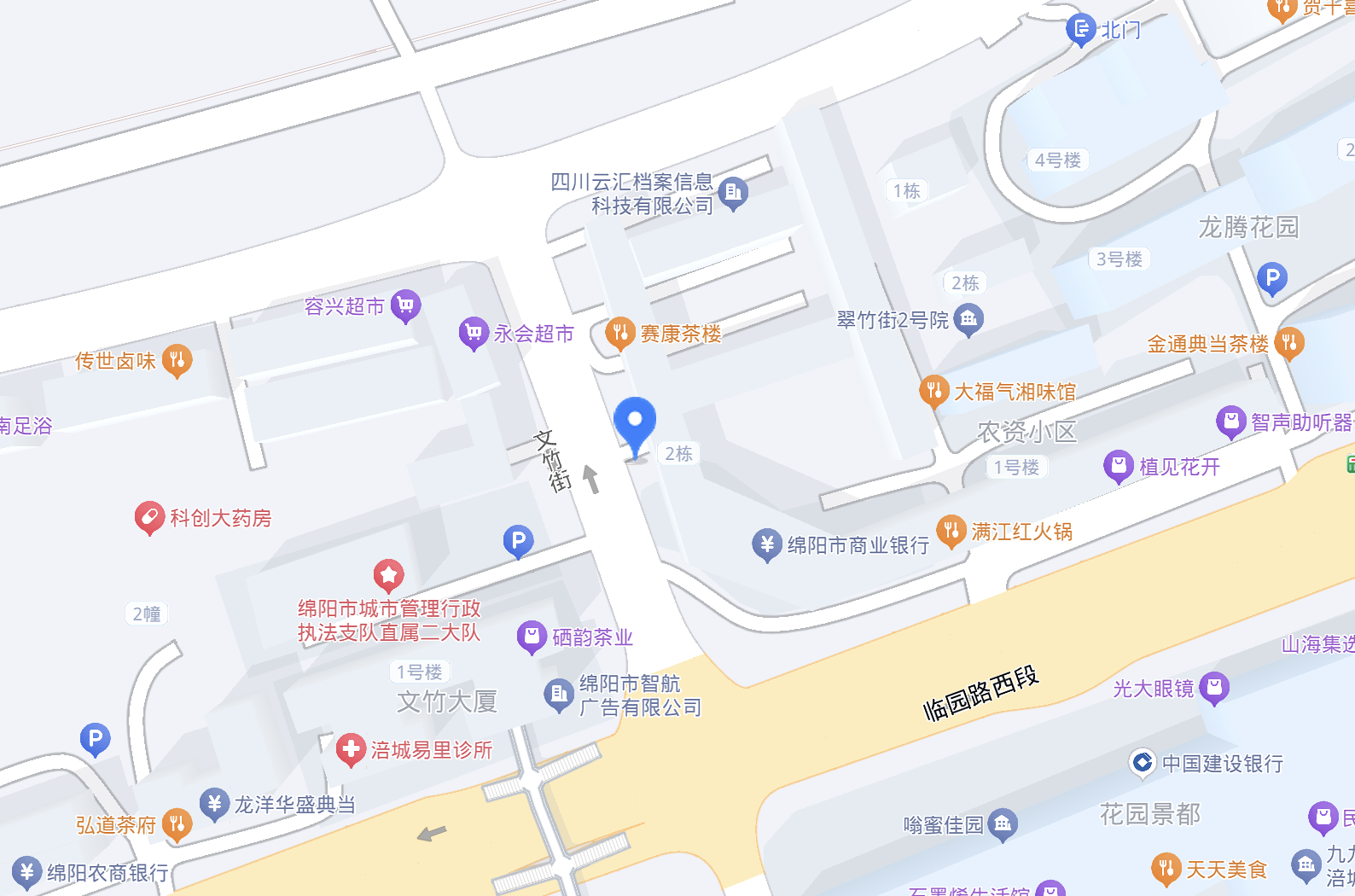Image resolution: width=1355 pixels, height=896 pixels.
Task: Select 容兴超市 shop marker
Action: tap(406, 304)
